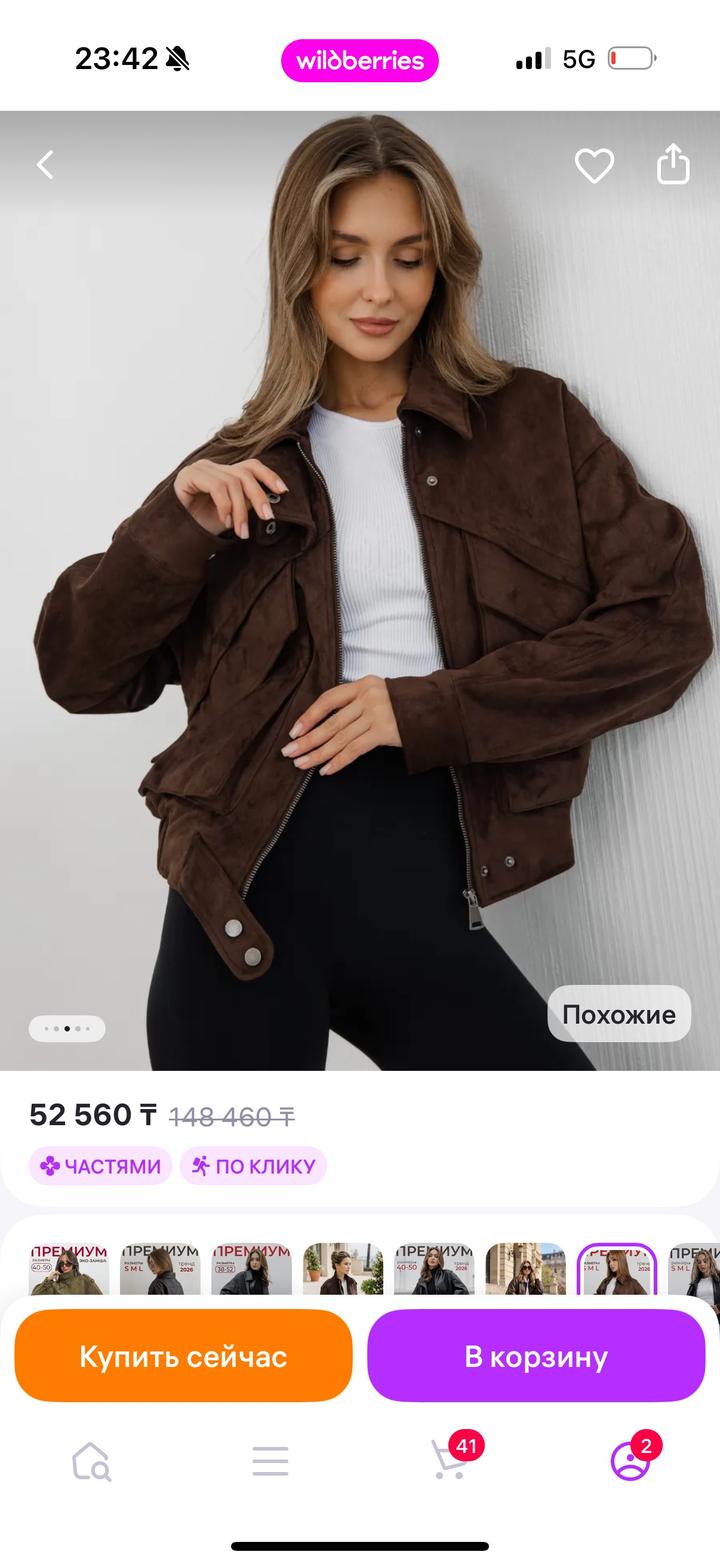This screenshot has width=720, height=1565.
Task: Add the jacket to cart via В корзину
Action: coord(536,1357)
